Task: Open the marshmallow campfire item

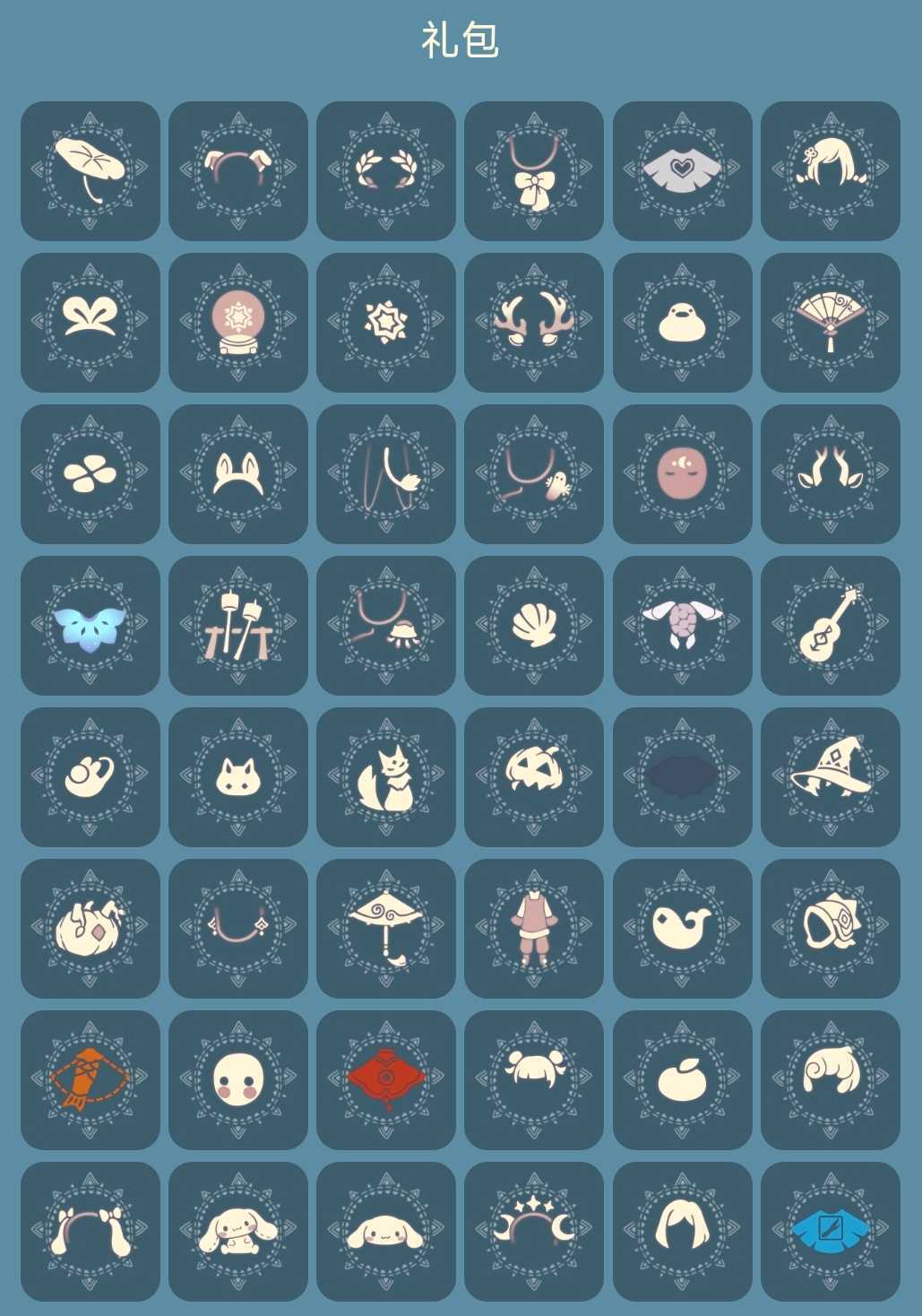Action: click(238, 625)
